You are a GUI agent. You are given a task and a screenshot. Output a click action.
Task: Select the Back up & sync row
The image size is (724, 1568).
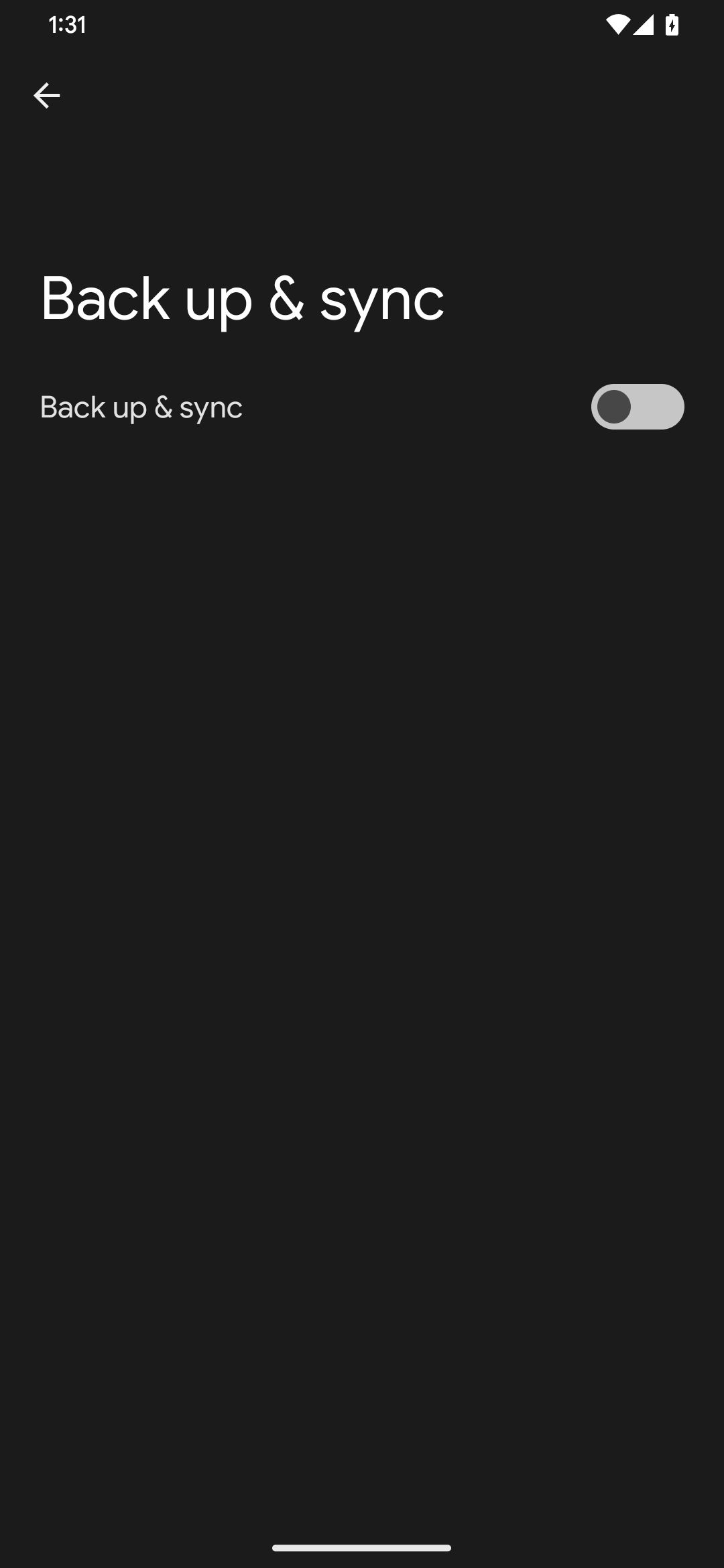[x=362, y=407]
